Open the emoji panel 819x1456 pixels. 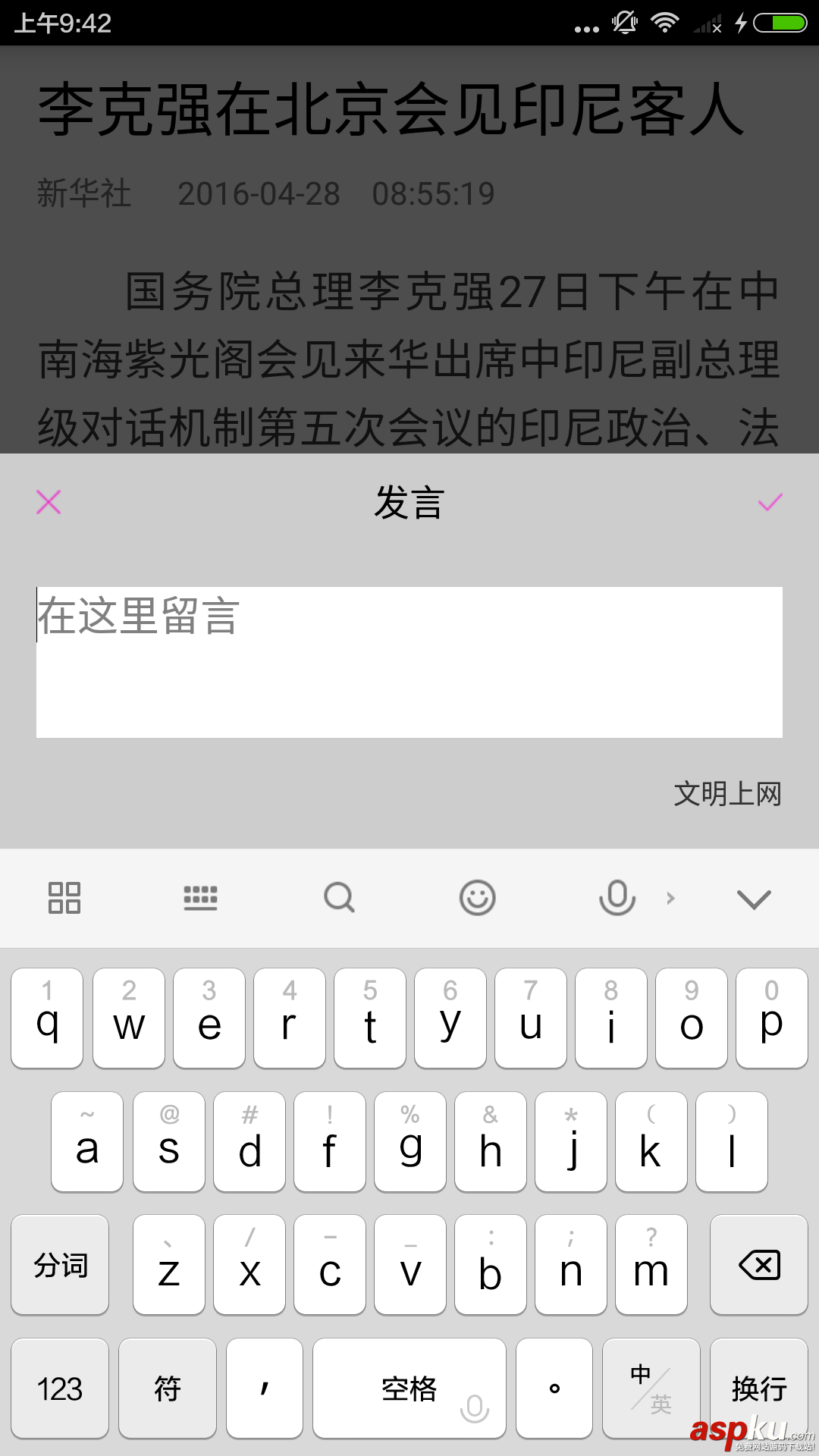tap(477, 898)
